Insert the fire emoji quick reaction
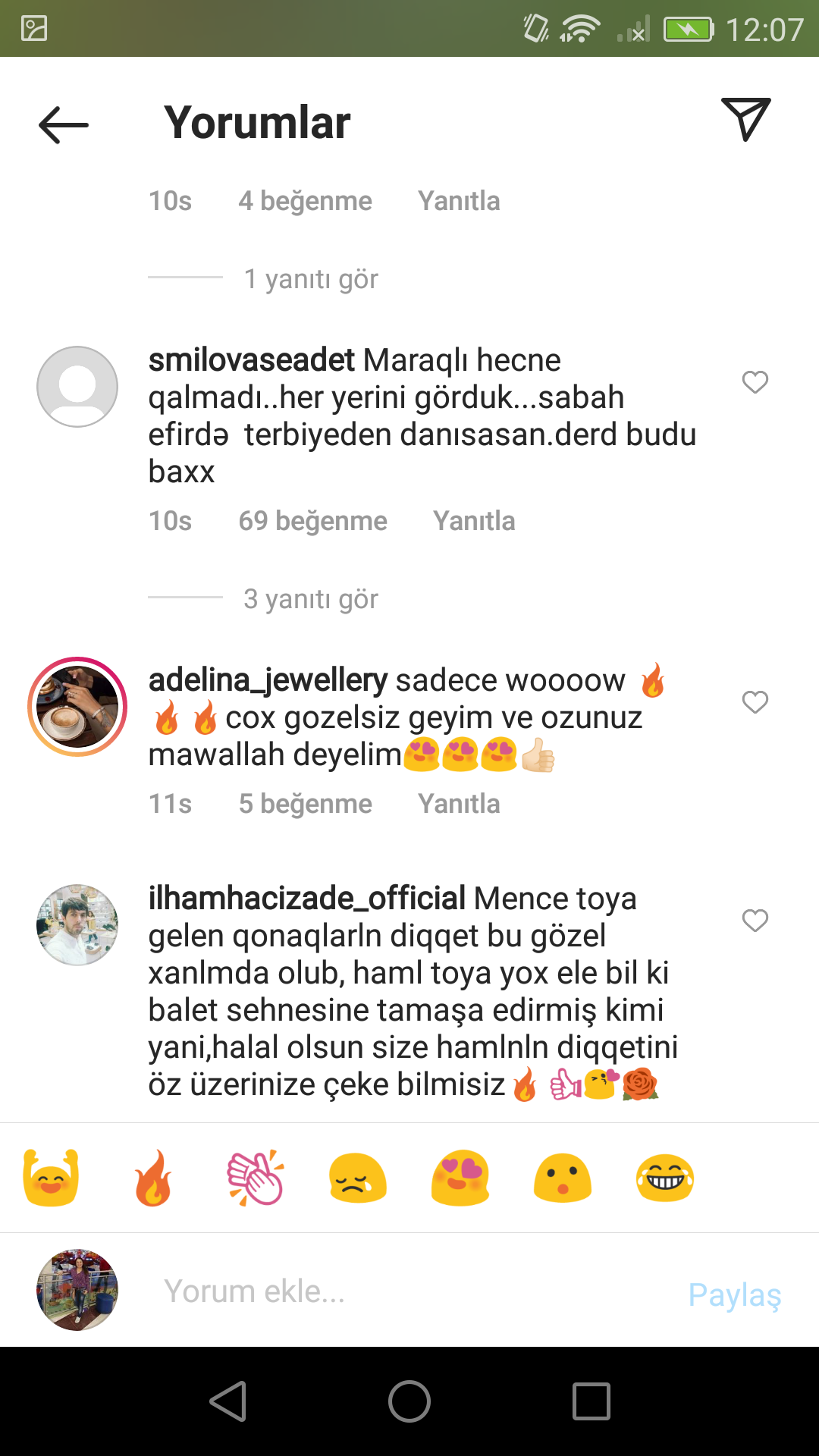The height and width of the screenshot is (1456, 819). pyautogui.click(x=153, y=1178)
